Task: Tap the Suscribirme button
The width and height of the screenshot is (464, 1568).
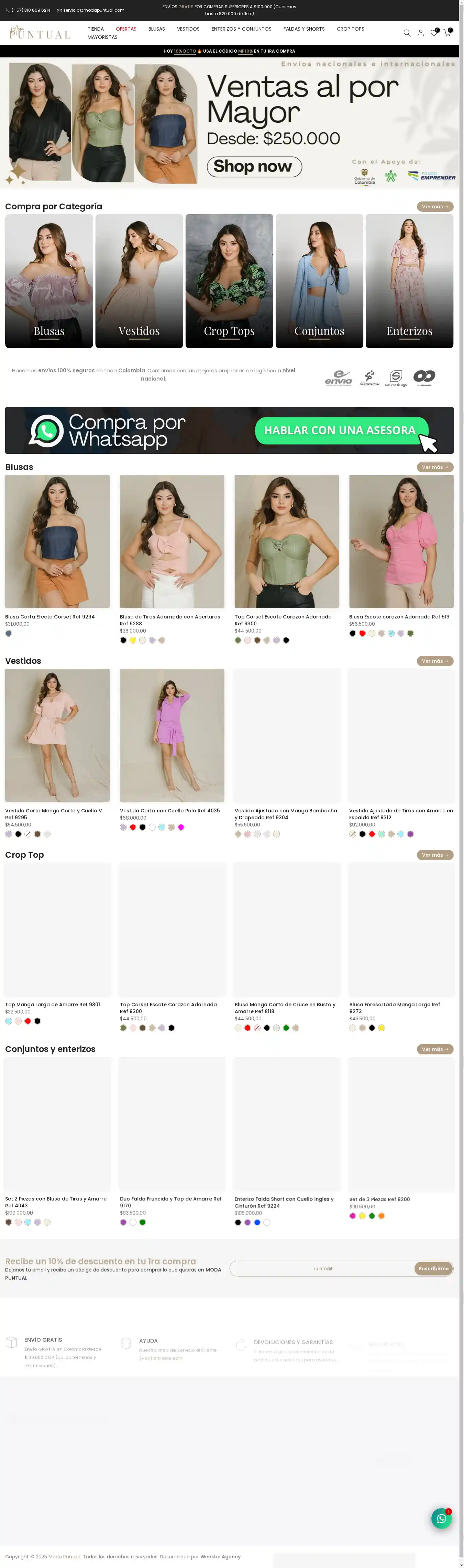Action: pyautogui.click(x=433, y=1269)
